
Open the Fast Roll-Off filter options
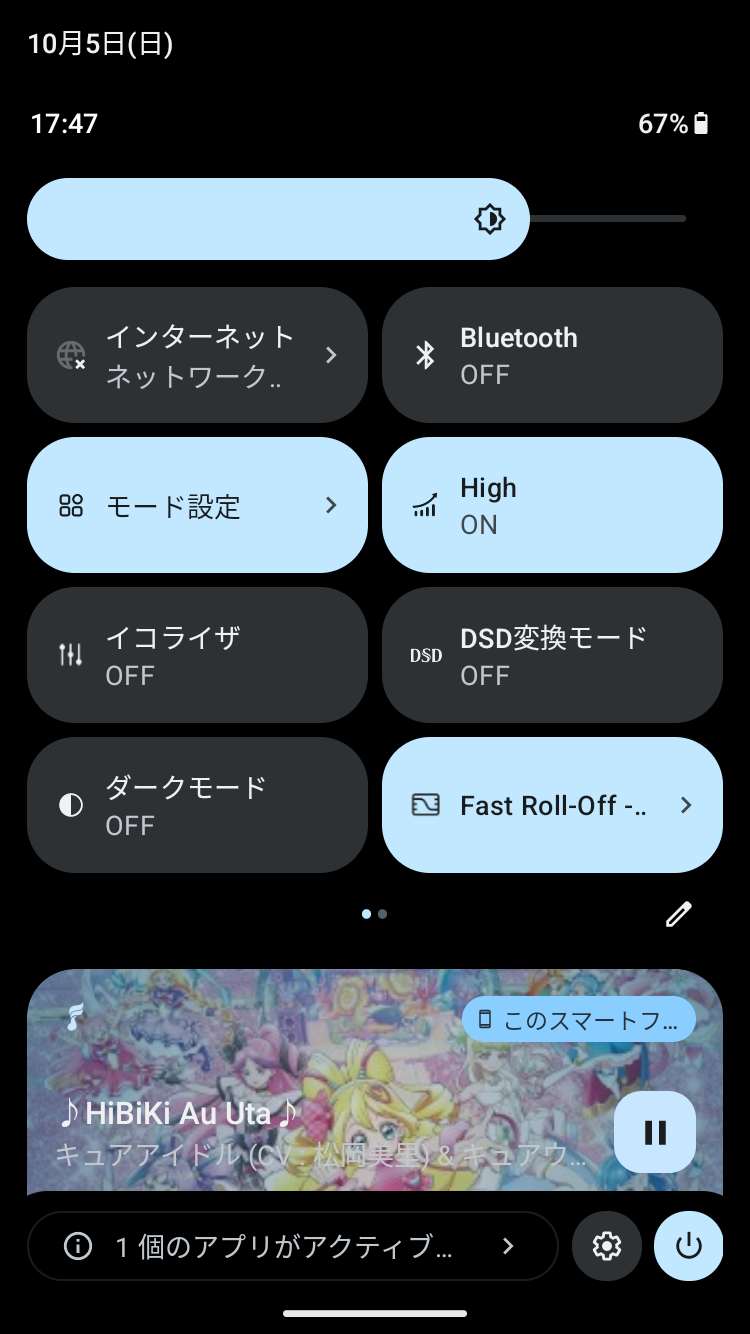pos(552,805)
